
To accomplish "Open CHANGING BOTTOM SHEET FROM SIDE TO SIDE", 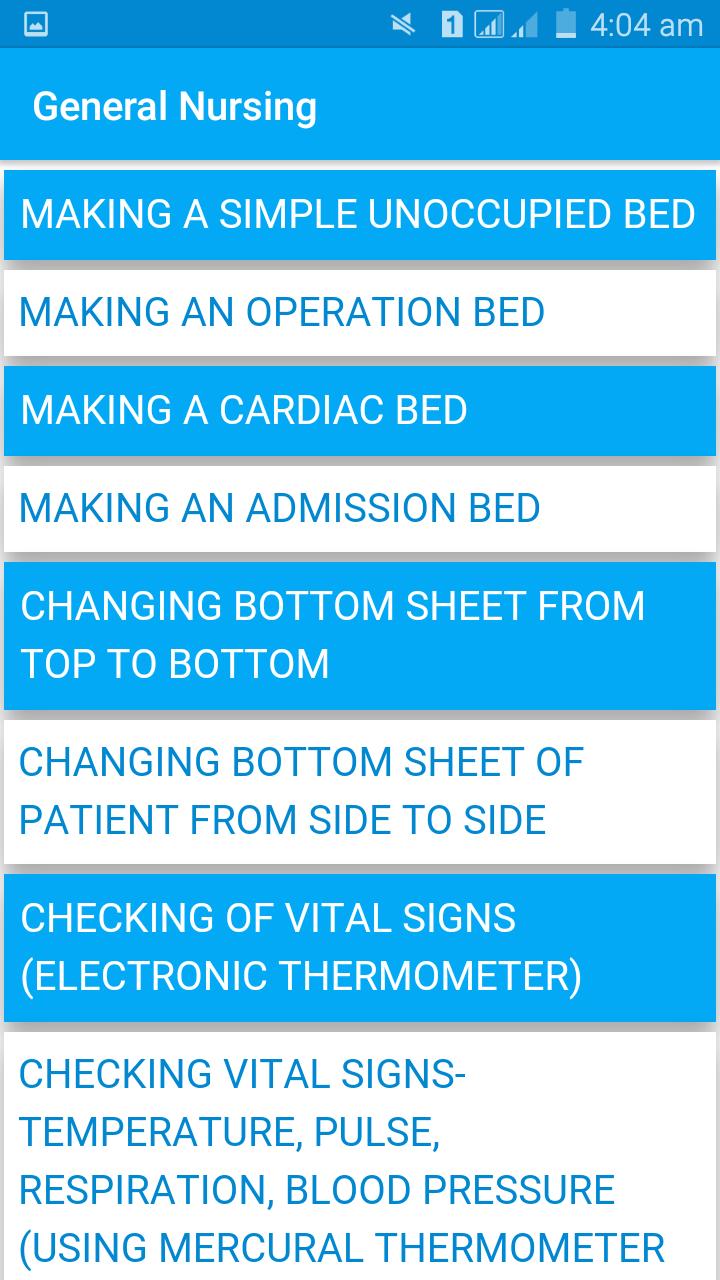I will 360,791.
